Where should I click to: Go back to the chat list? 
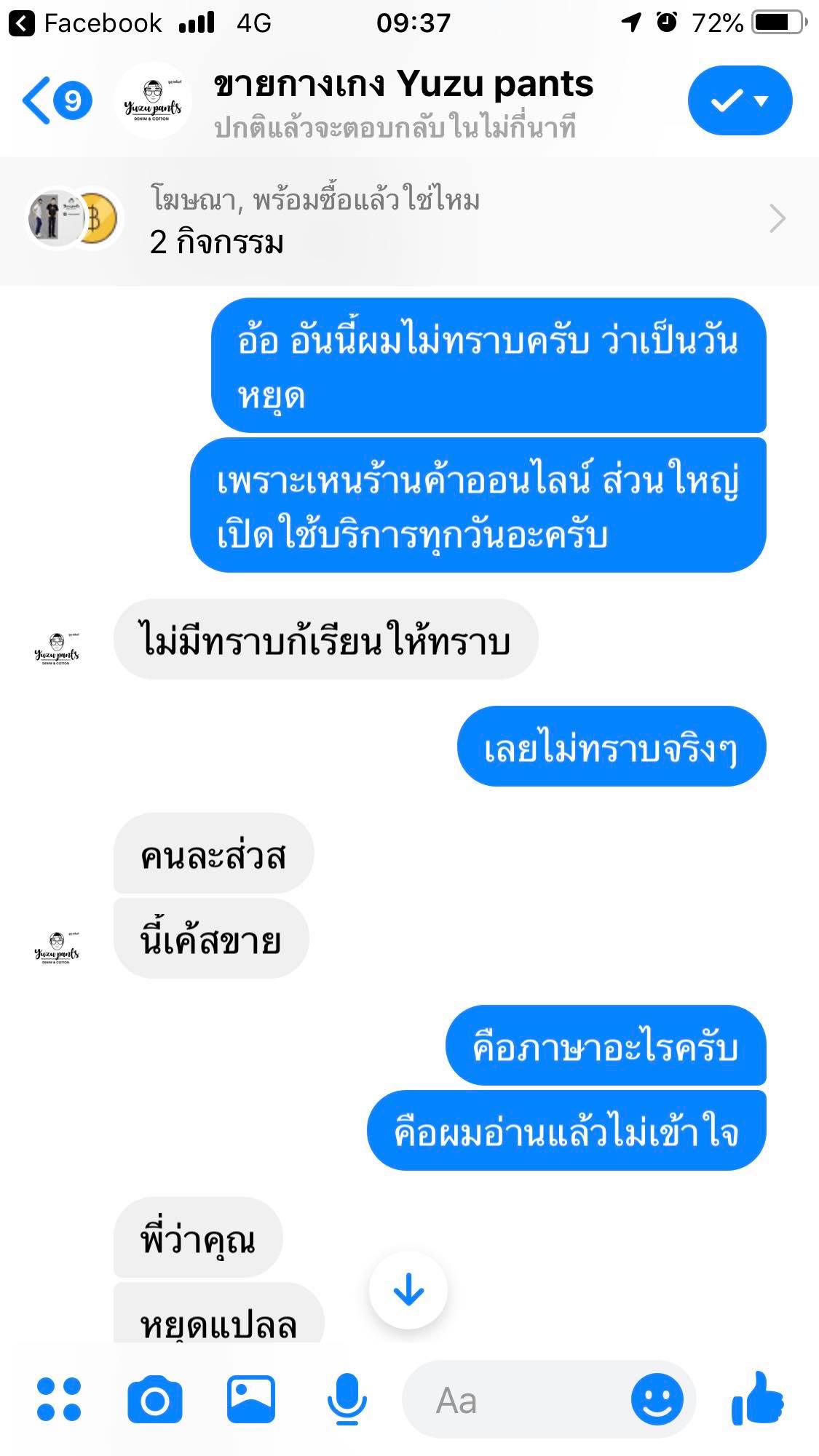pos(55,100)
